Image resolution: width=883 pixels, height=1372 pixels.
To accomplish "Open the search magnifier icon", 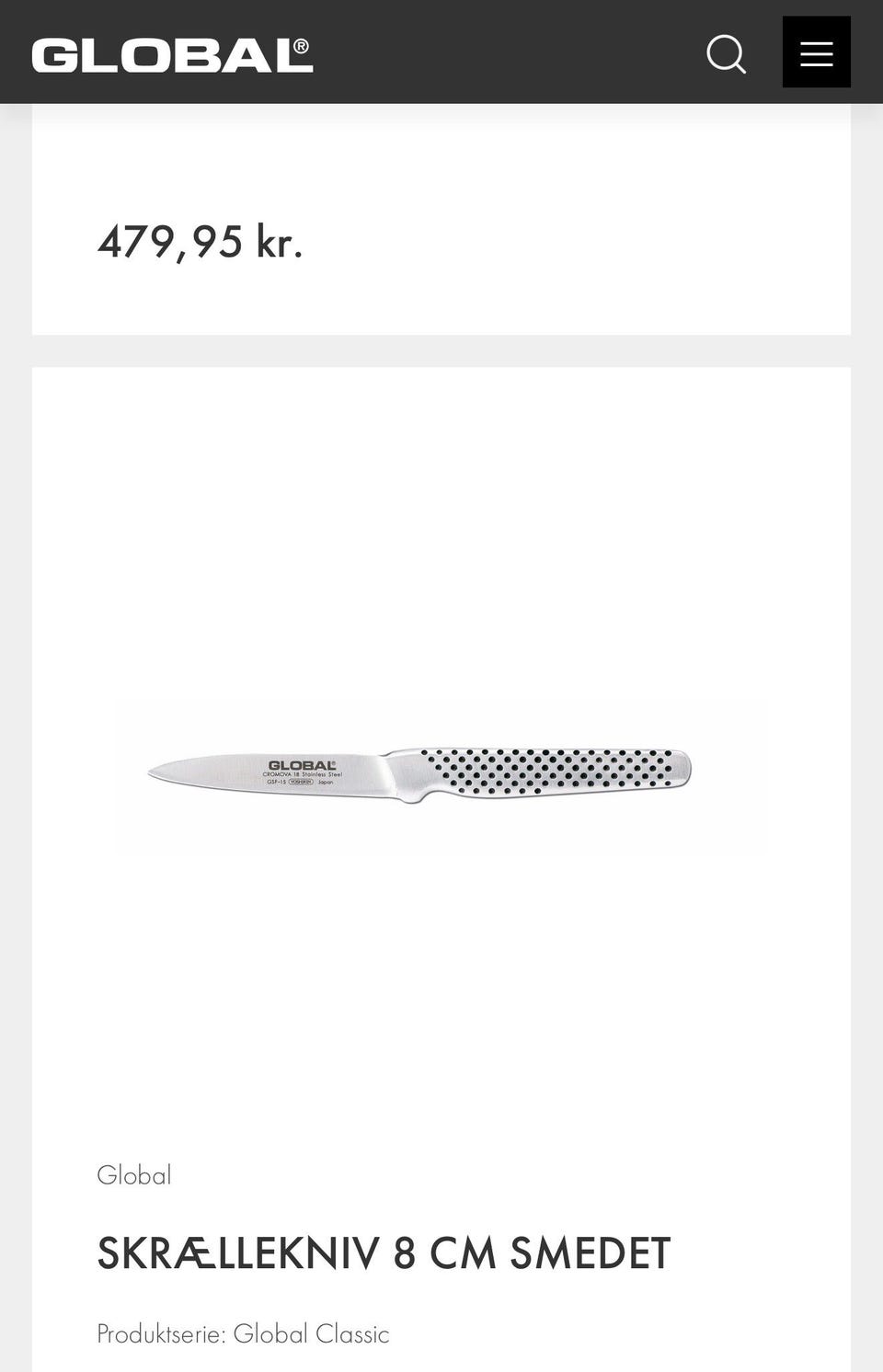I will coord(726,53).
